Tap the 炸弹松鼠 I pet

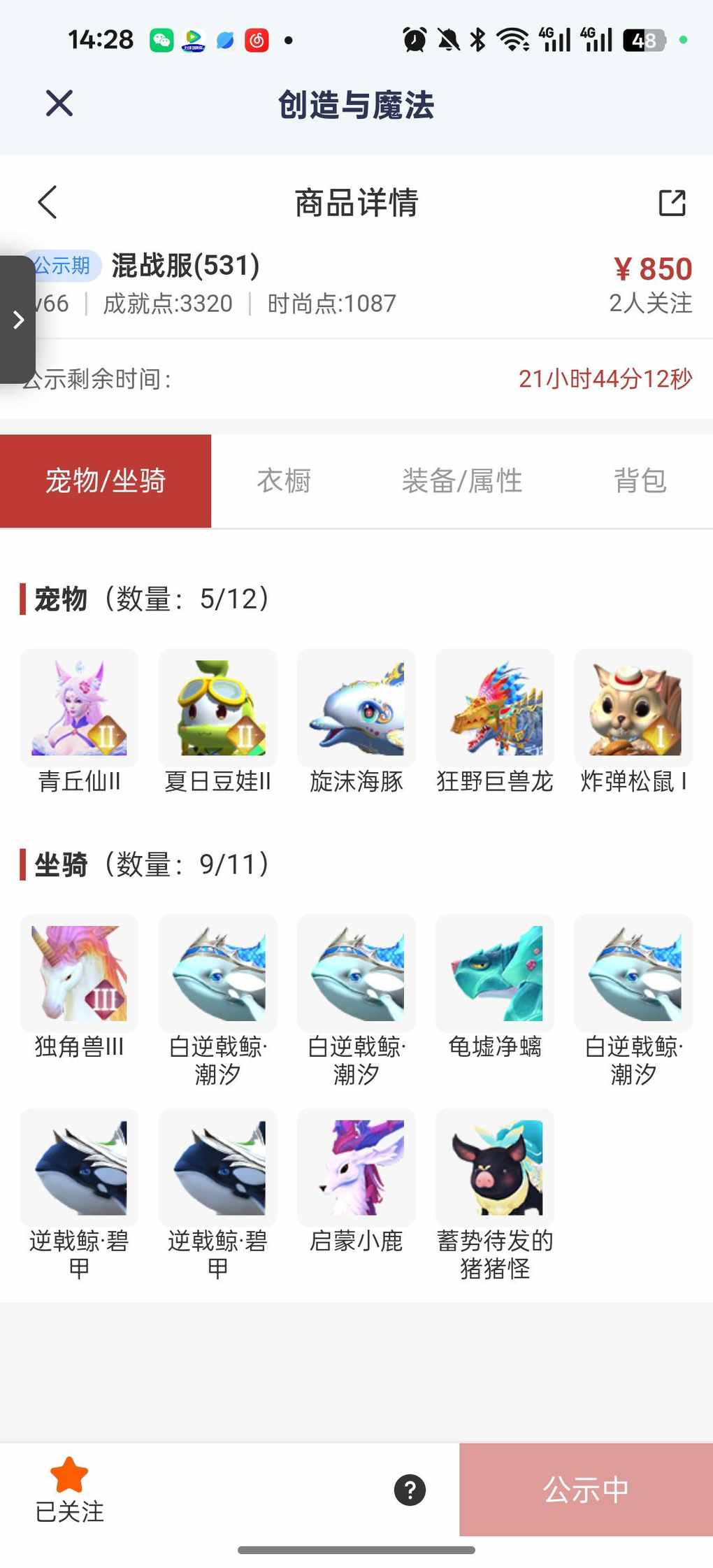coord(633,708)
